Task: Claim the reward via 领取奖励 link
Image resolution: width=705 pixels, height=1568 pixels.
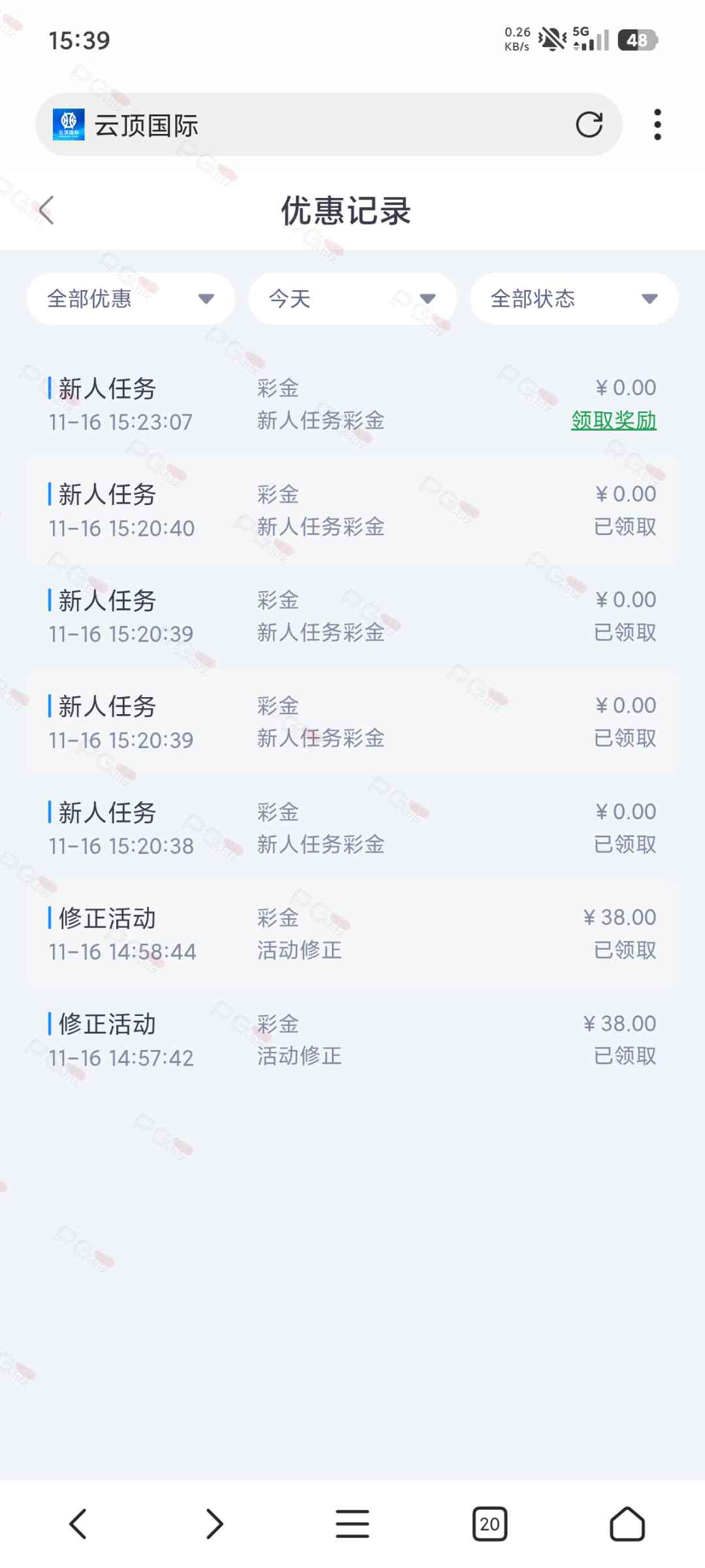Action: [x=614, y=420]
